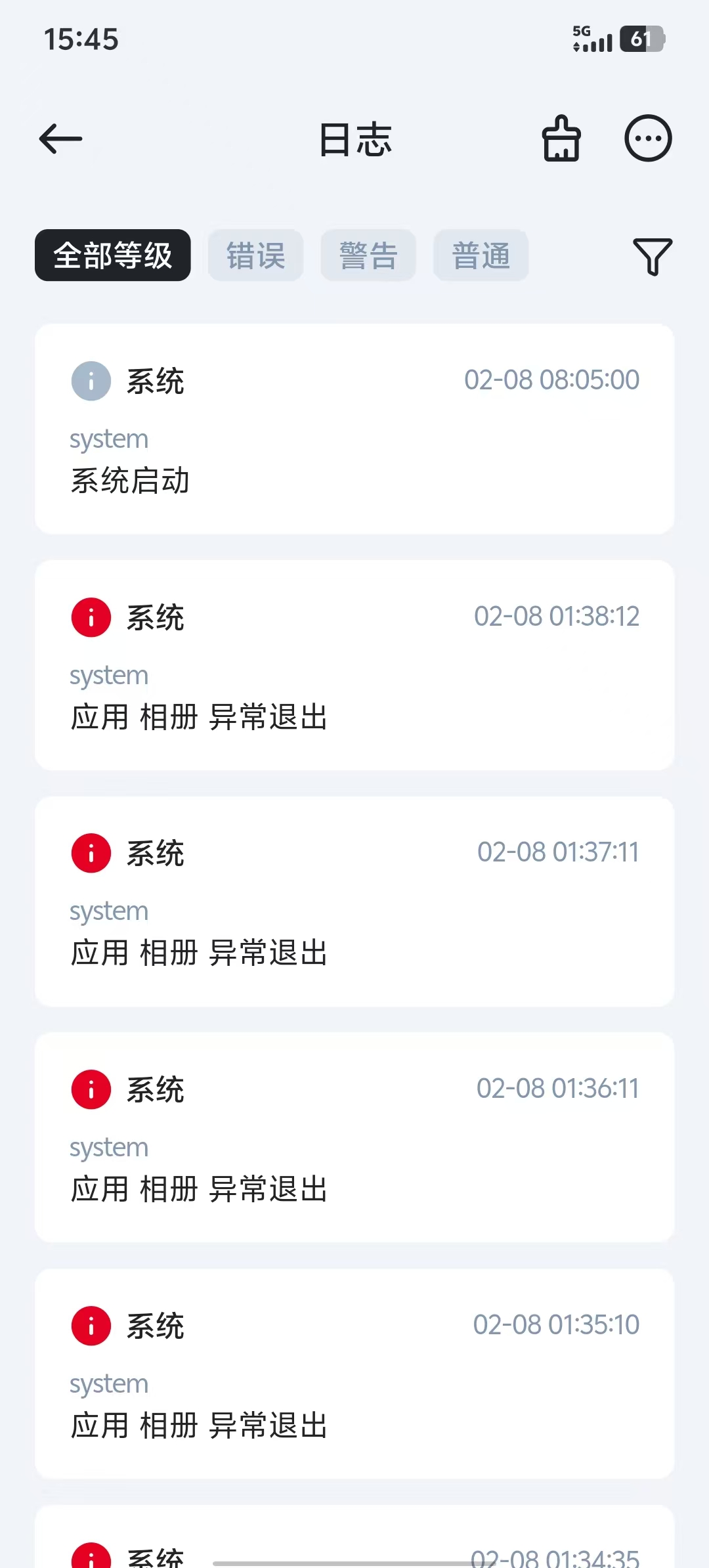Select the 全部等级 filter chip
The image size is (709, 1568).
112,256
